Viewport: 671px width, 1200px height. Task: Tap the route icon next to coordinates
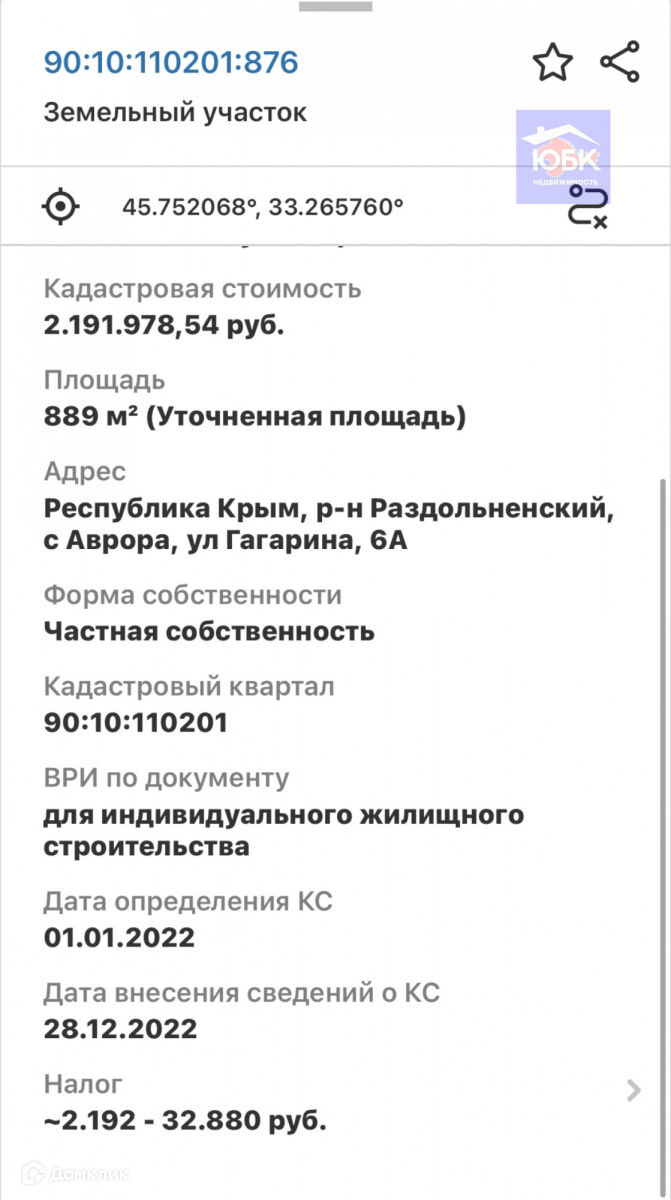click(587, 207)
